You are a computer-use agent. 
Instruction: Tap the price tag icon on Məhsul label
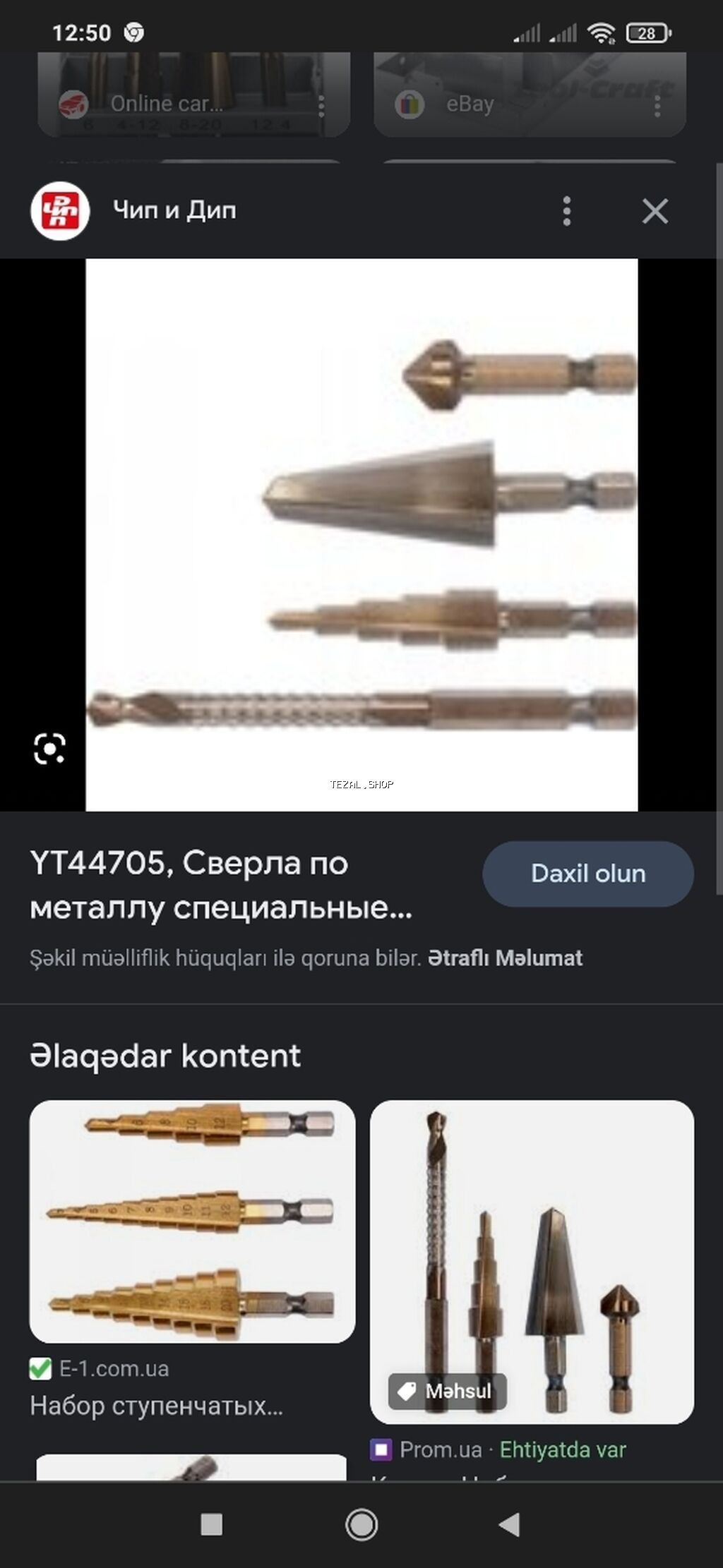click(407, 1391)
